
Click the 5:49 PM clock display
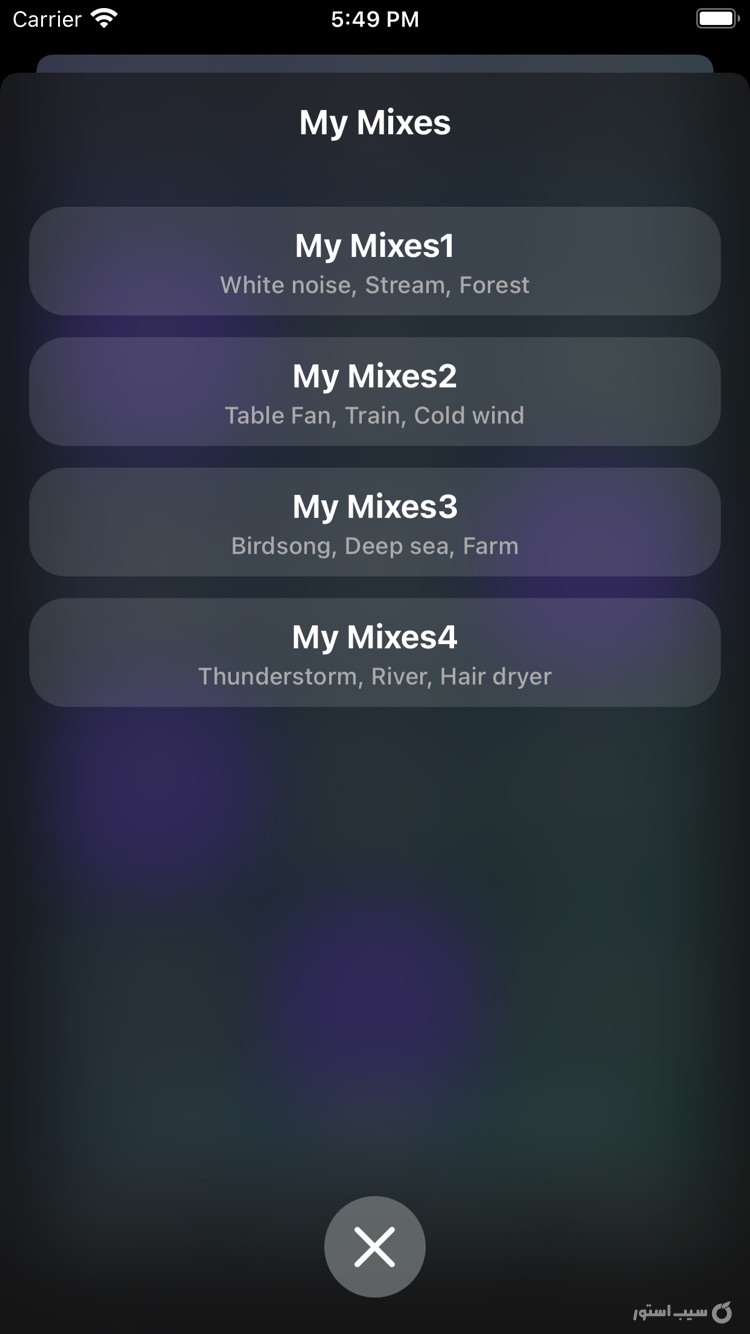(x=374, y=18)
